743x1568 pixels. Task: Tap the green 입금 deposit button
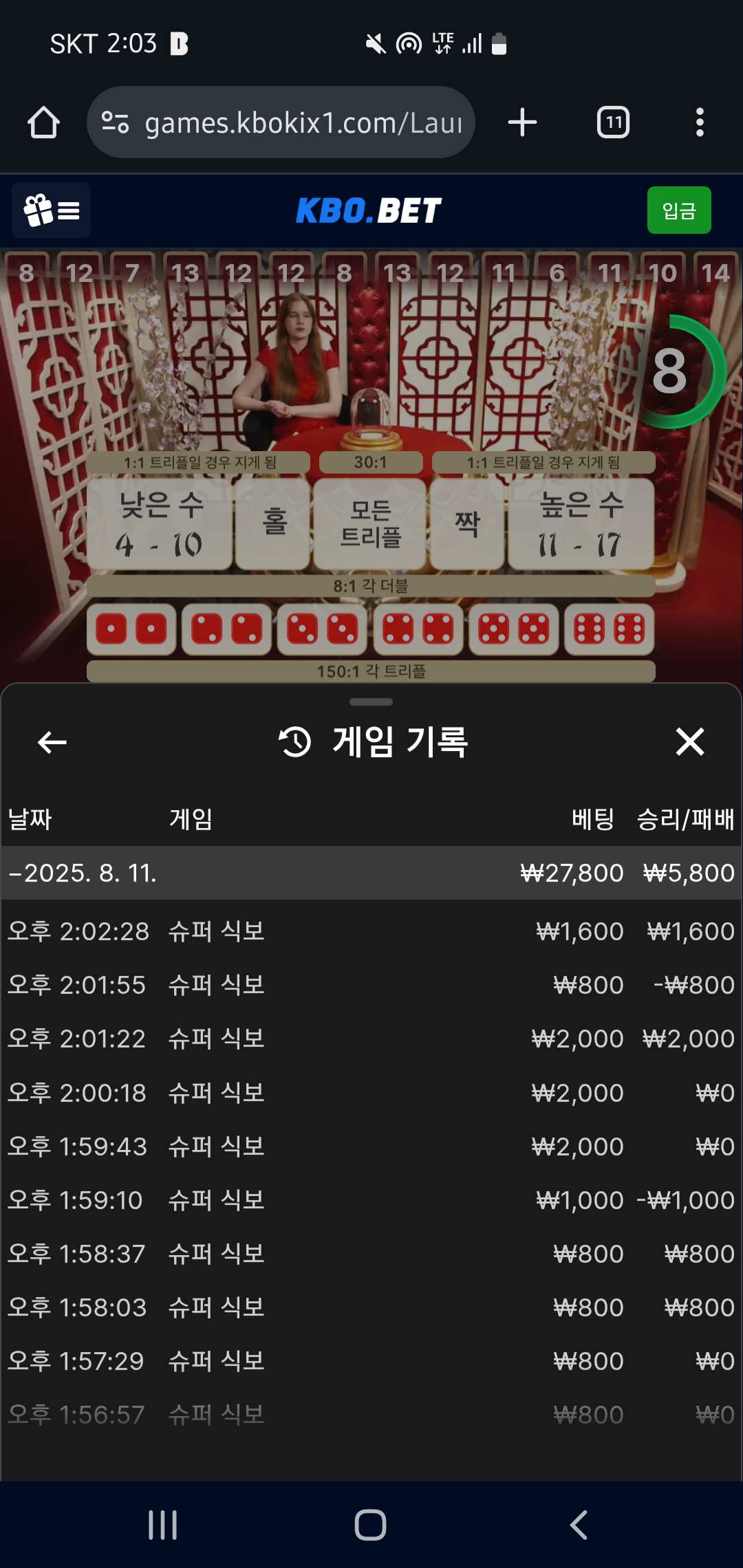point(678,210)
